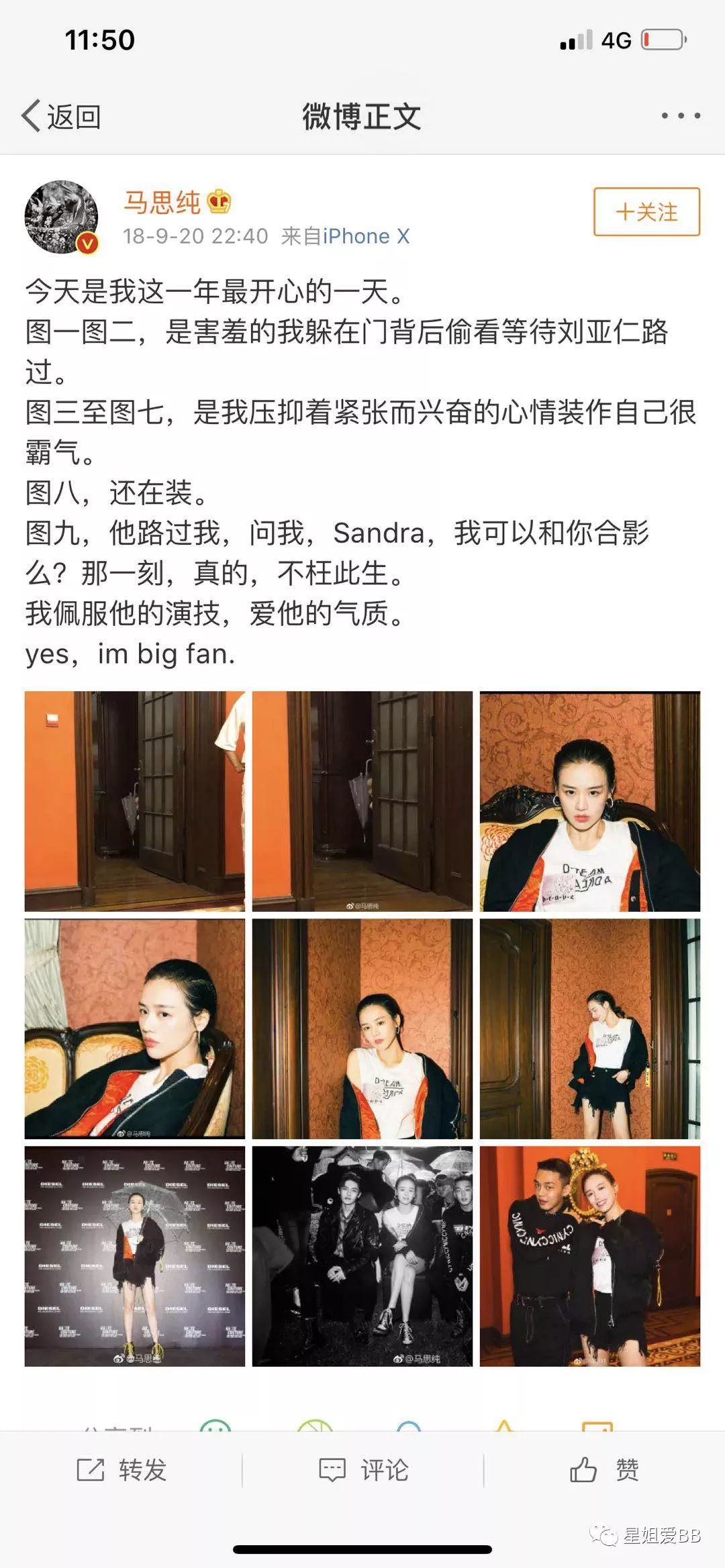View the seated portrait in D-Team shirt
This screenshot has height=1568, width=725.
pos(589,801)
